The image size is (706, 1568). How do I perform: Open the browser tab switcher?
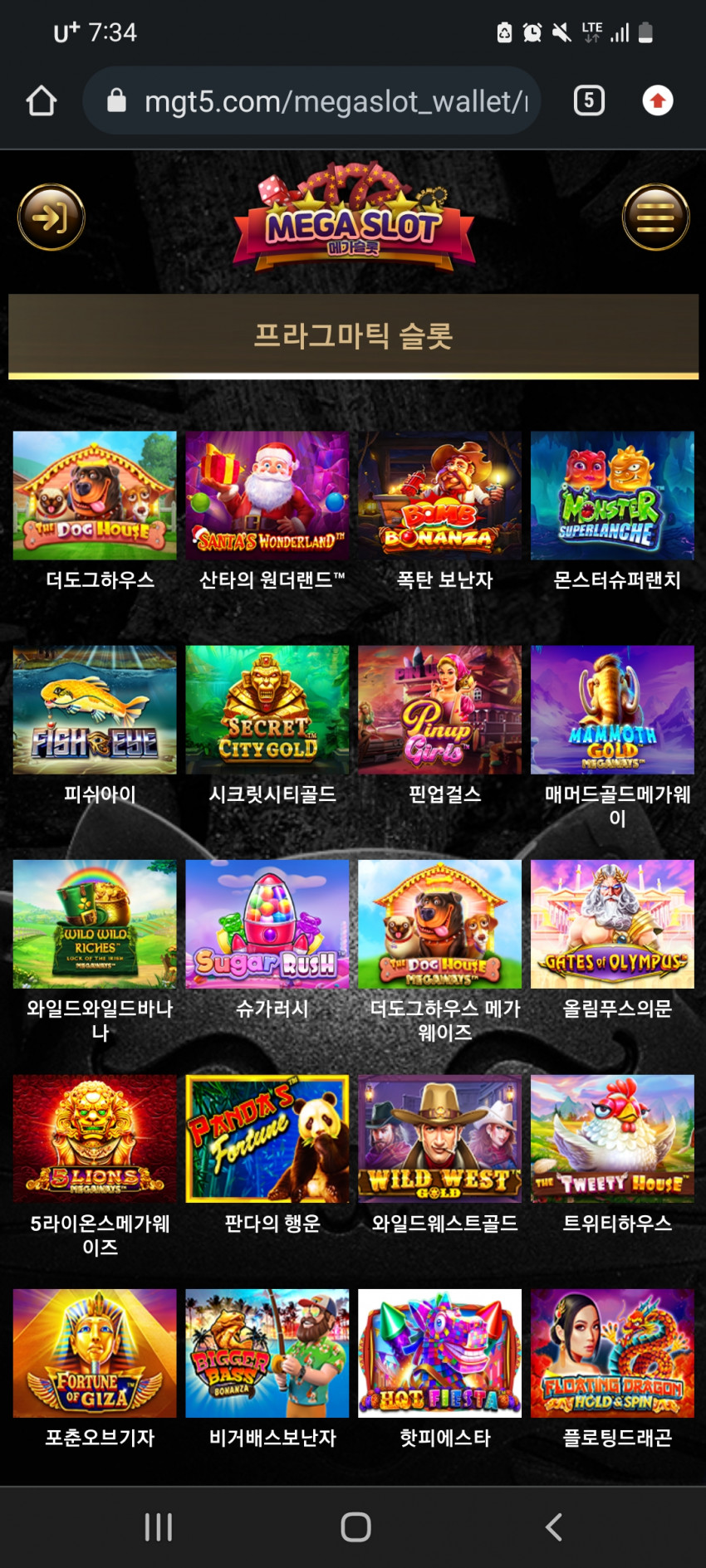(589, 101)
